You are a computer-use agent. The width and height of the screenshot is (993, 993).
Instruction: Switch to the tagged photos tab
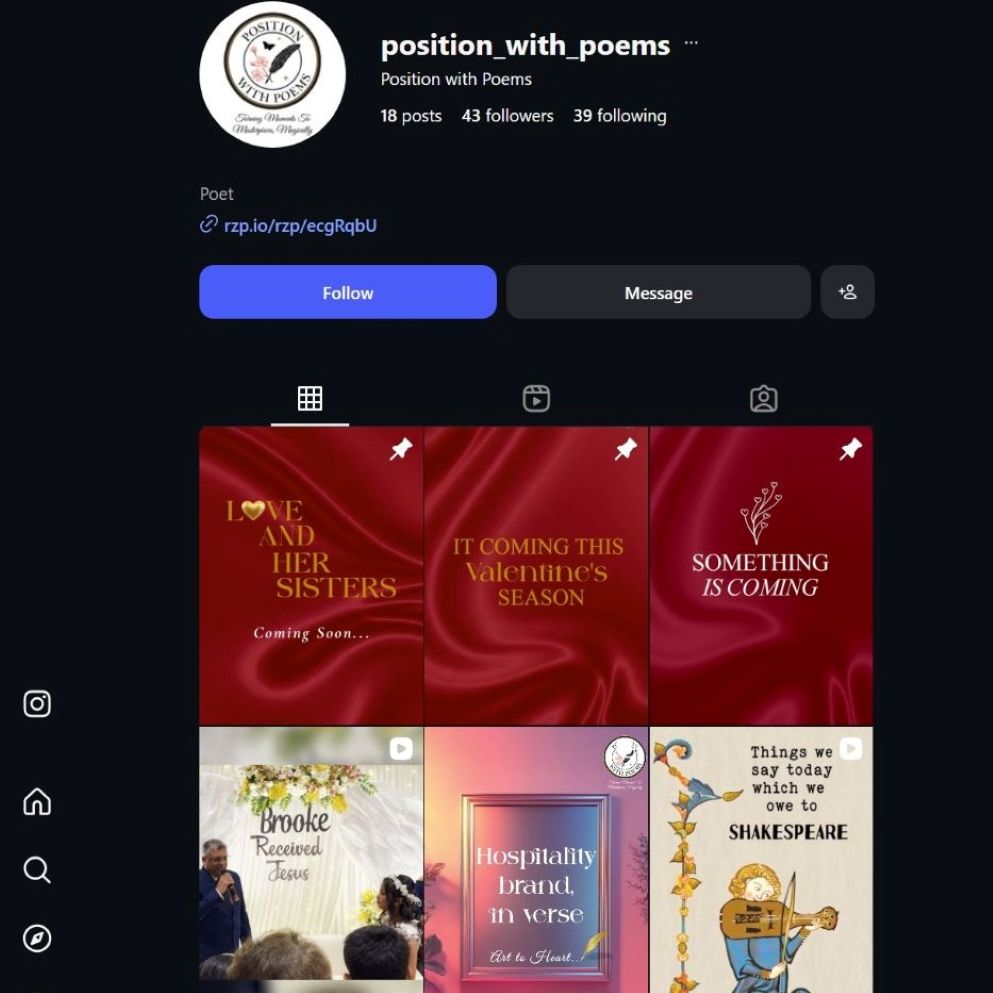point(763,399)
